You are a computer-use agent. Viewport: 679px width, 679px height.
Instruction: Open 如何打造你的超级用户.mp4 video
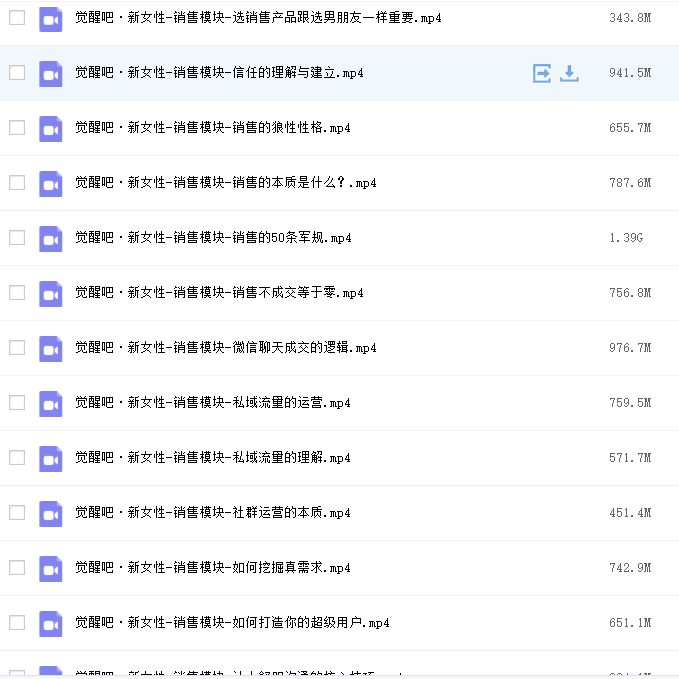(x=232, y=623)
